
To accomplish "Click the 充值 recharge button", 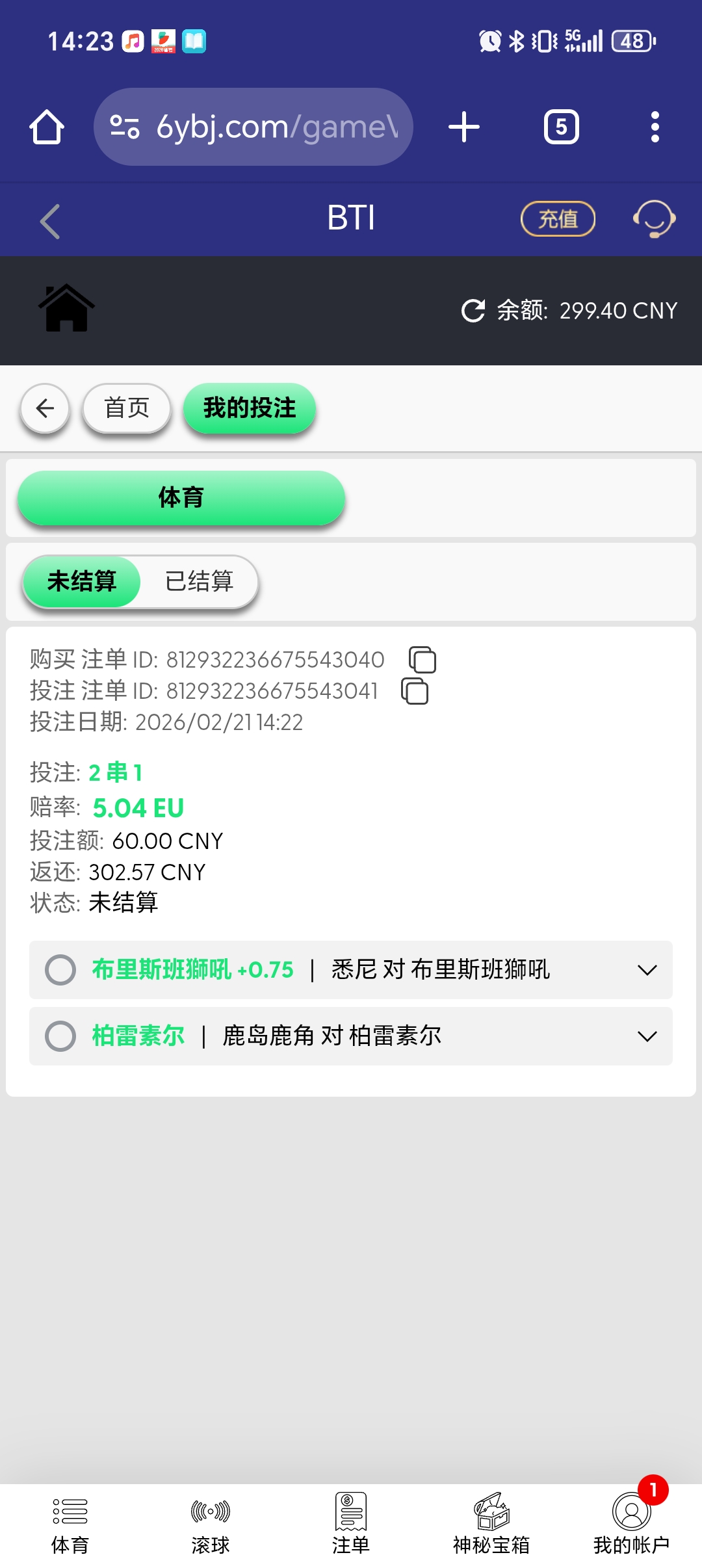I will point(558,219).
